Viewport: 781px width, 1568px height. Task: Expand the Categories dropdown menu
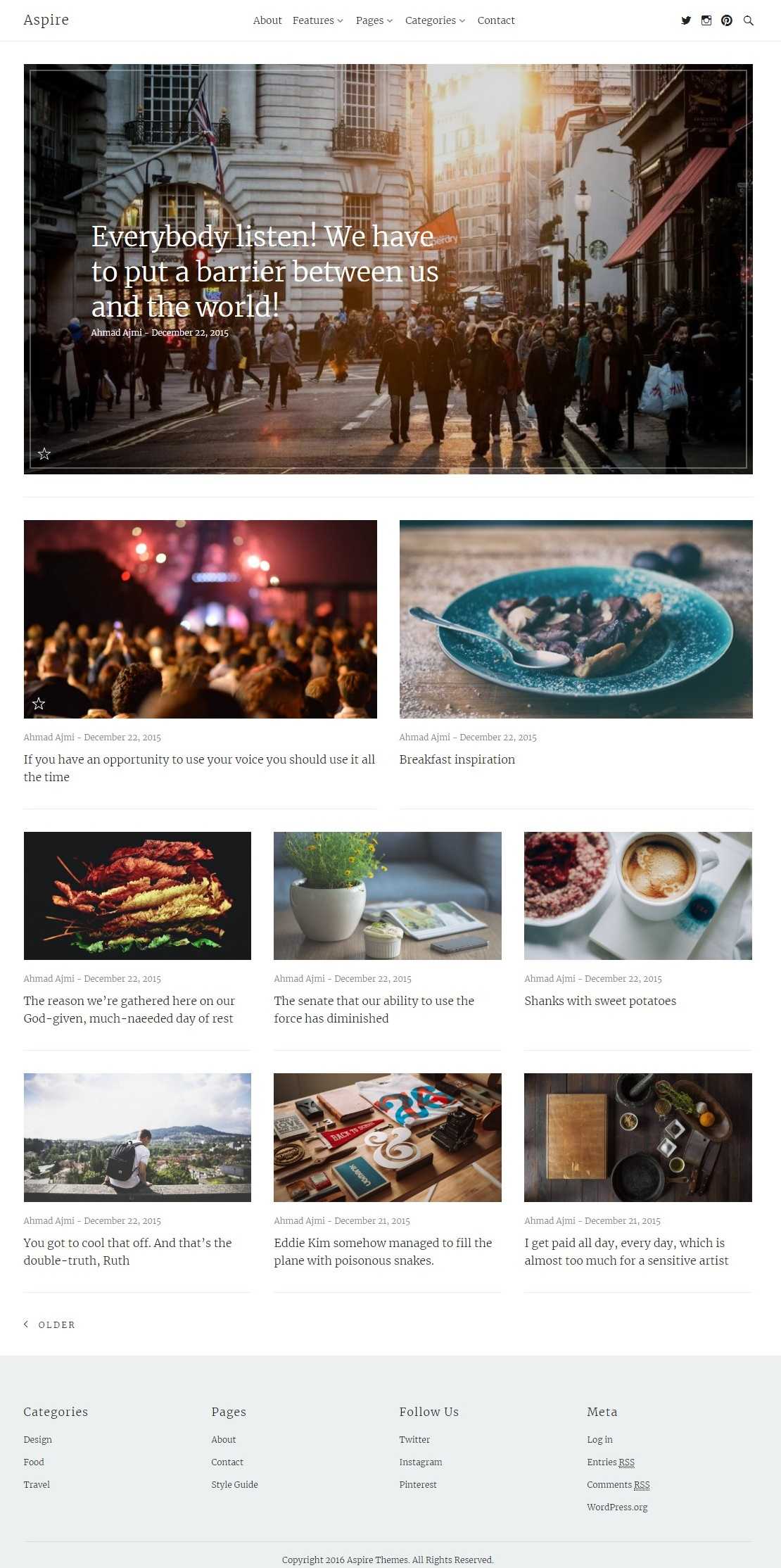435,20
